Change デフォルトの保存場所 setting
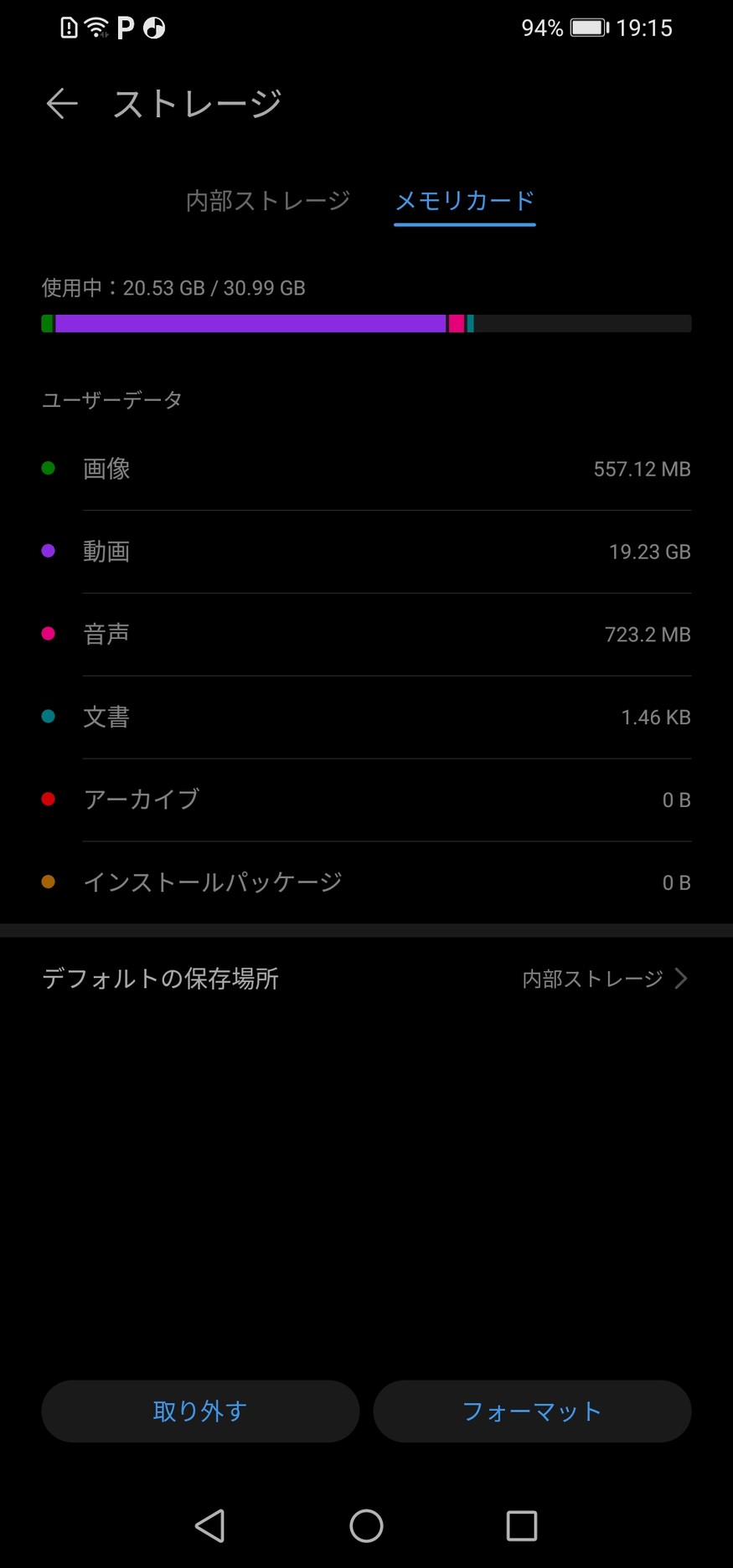 click(366, 979)
